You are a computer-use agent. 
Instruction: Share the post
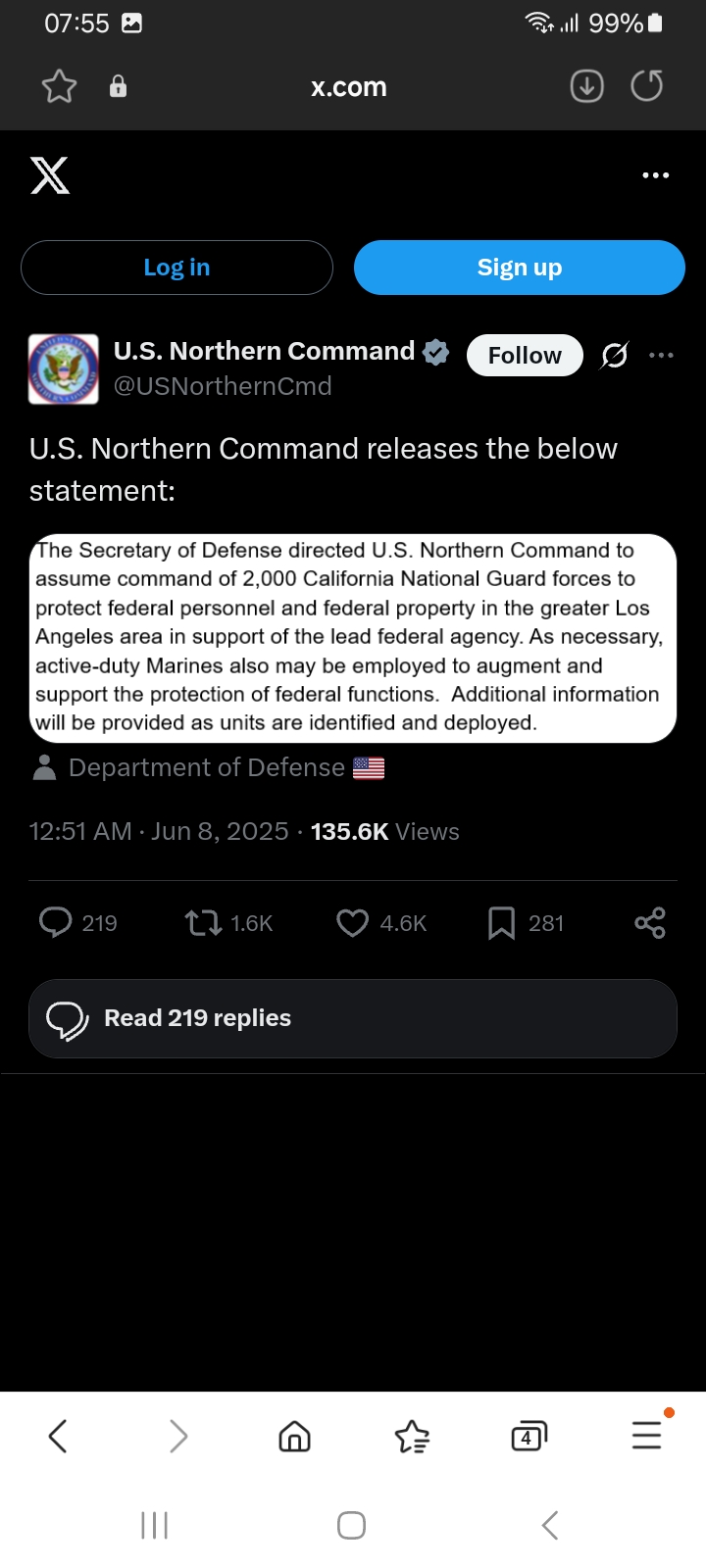click(x=650, y=923)
